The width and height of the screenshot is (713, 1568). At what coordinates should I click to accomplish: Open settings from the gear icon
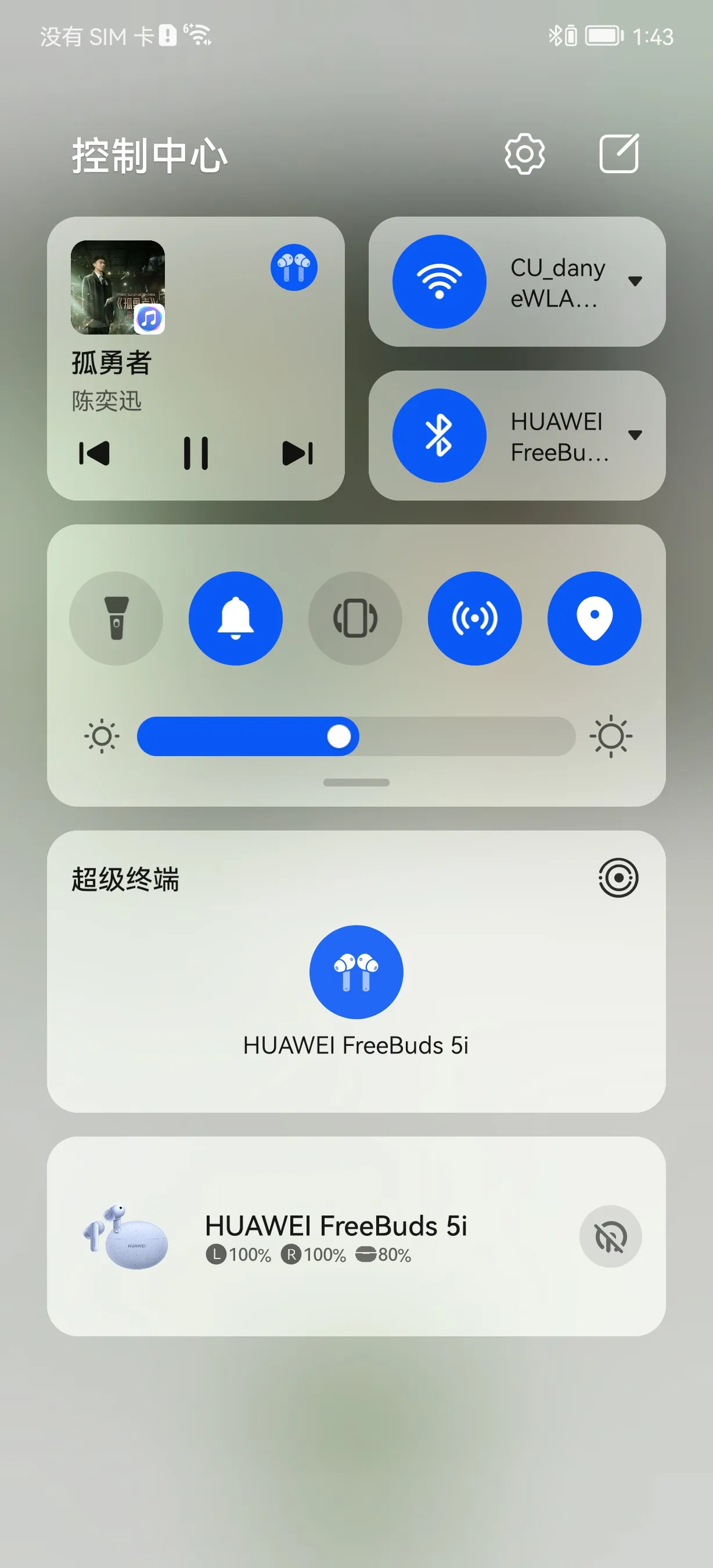point(524,154)
